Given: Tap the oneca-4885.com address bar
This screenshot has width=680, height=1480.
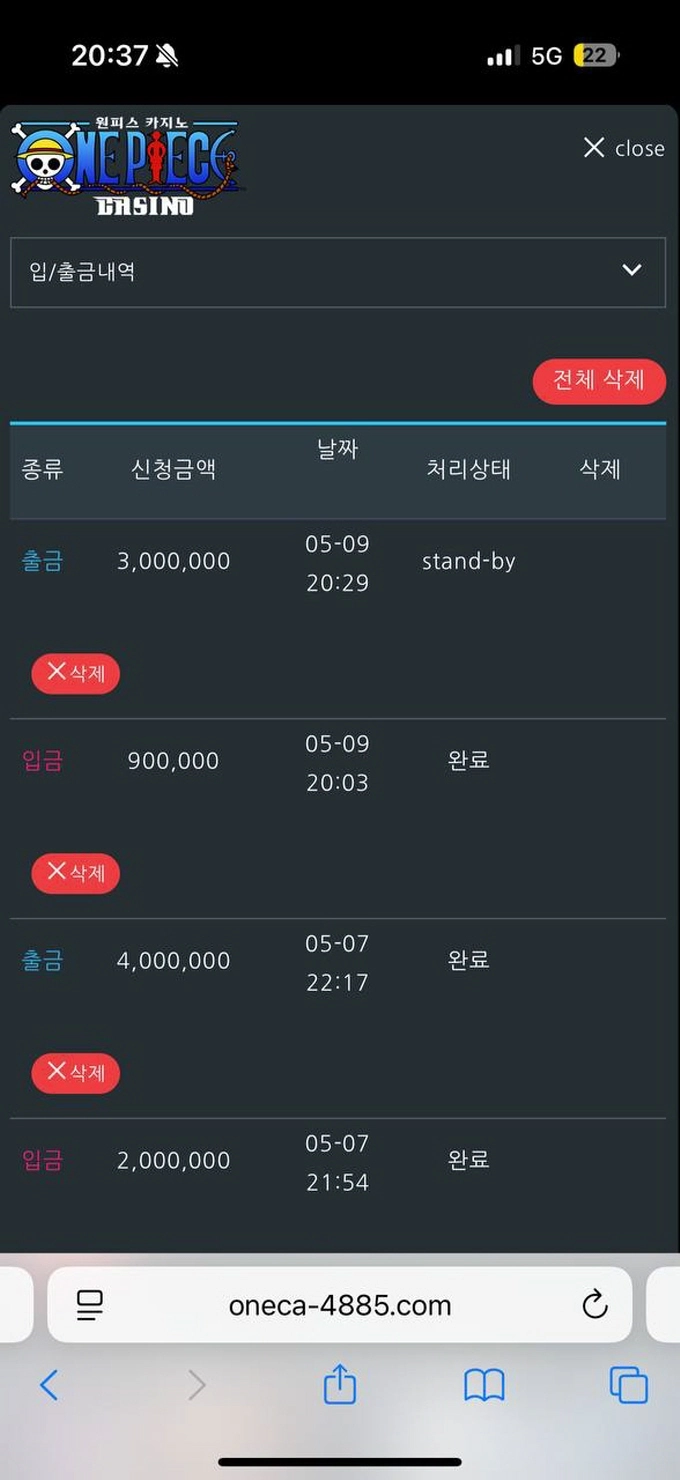Looking at the screenshot, I should (x=340, y=1305).
